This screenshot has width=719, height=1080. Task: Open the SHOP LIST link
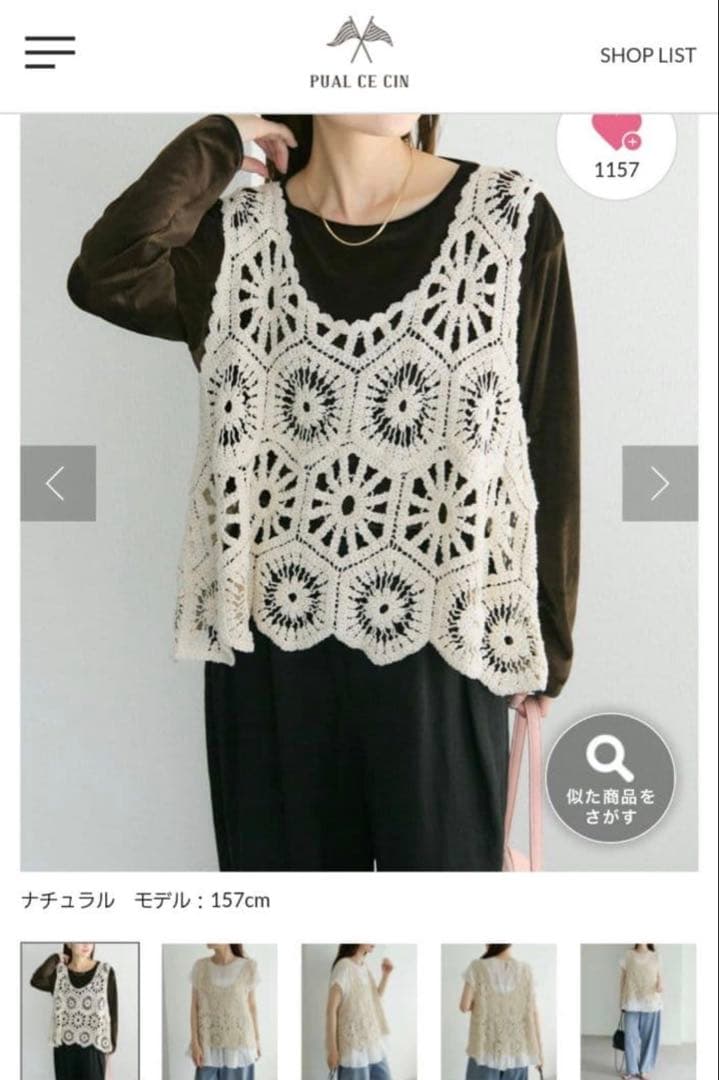click(x=647, y=55)
